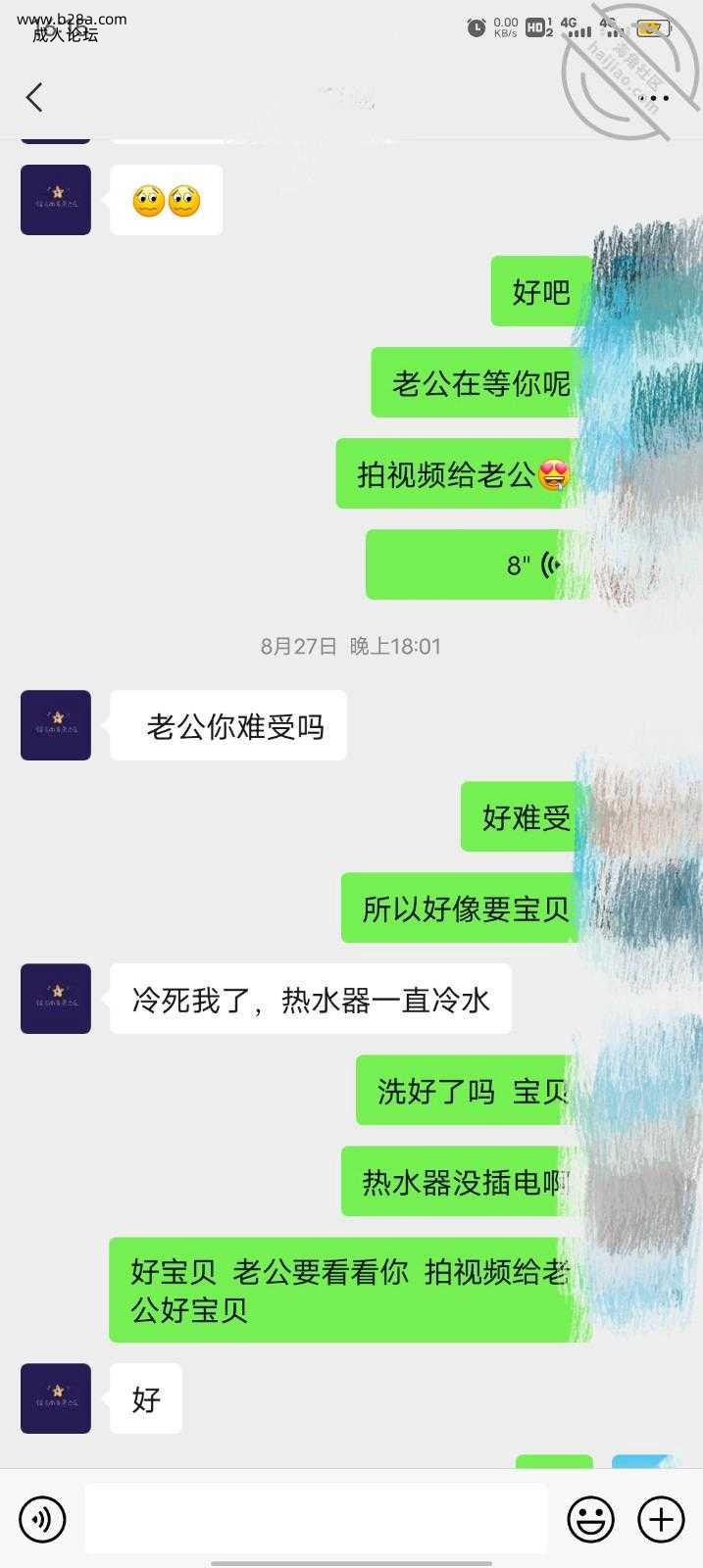Screen dimensions: 703x1568
Task: Open the plus attachment menu
Action: coord(661,1519)
